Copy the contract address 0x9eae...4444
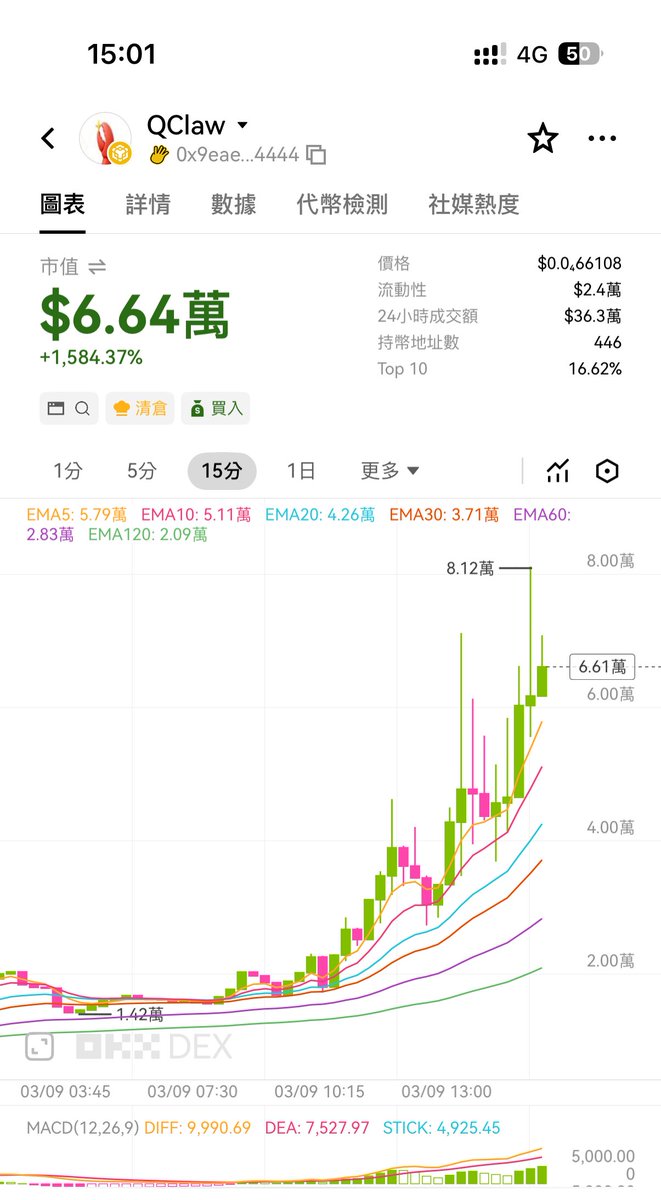This screenshot has width=661, height=1200. click(x=316, y=154)
